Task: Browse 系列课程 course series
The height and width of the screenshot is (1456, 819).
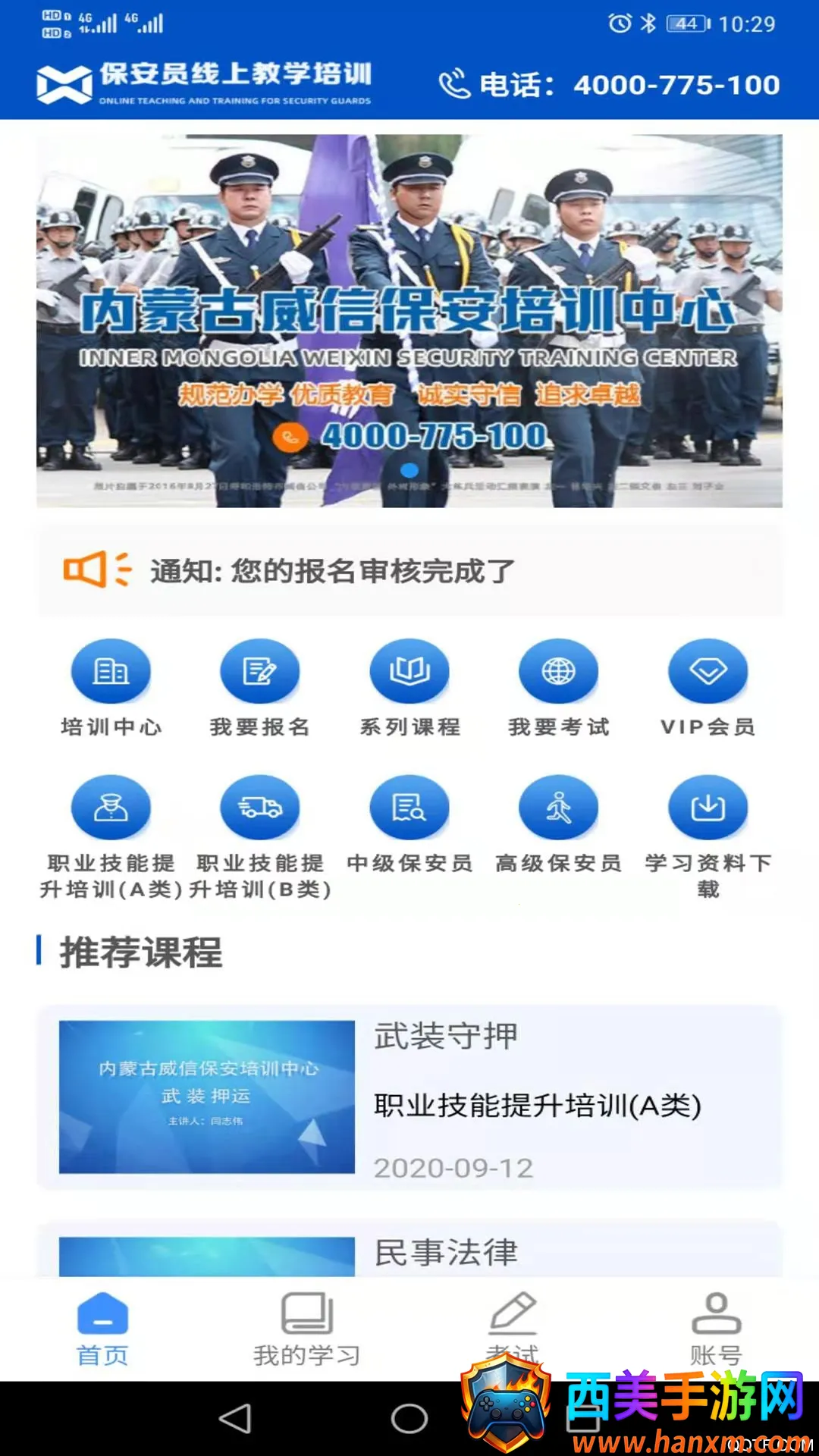Action: pyautogui.click(x=409, y=673)
